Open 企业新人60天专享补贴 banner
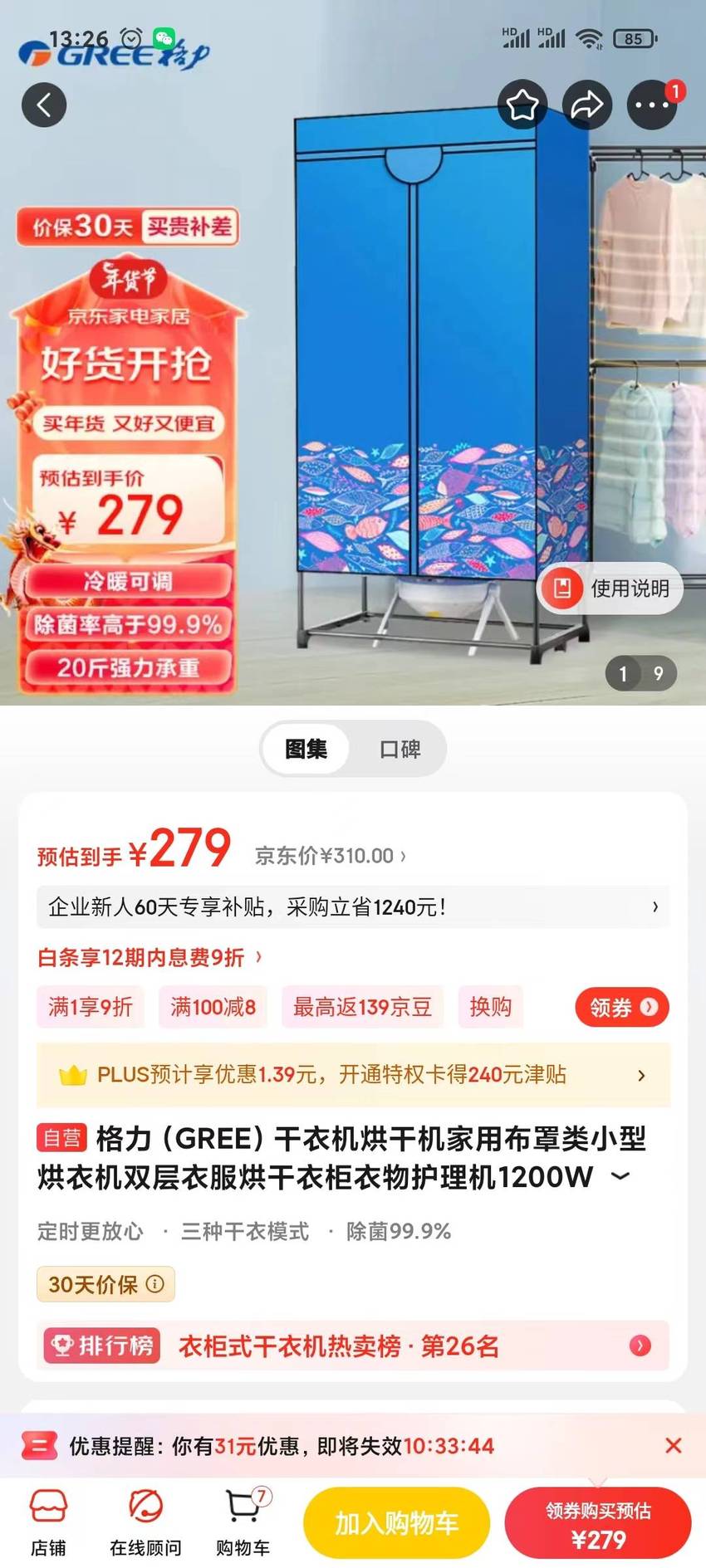706x1568 pixels. 353,906
